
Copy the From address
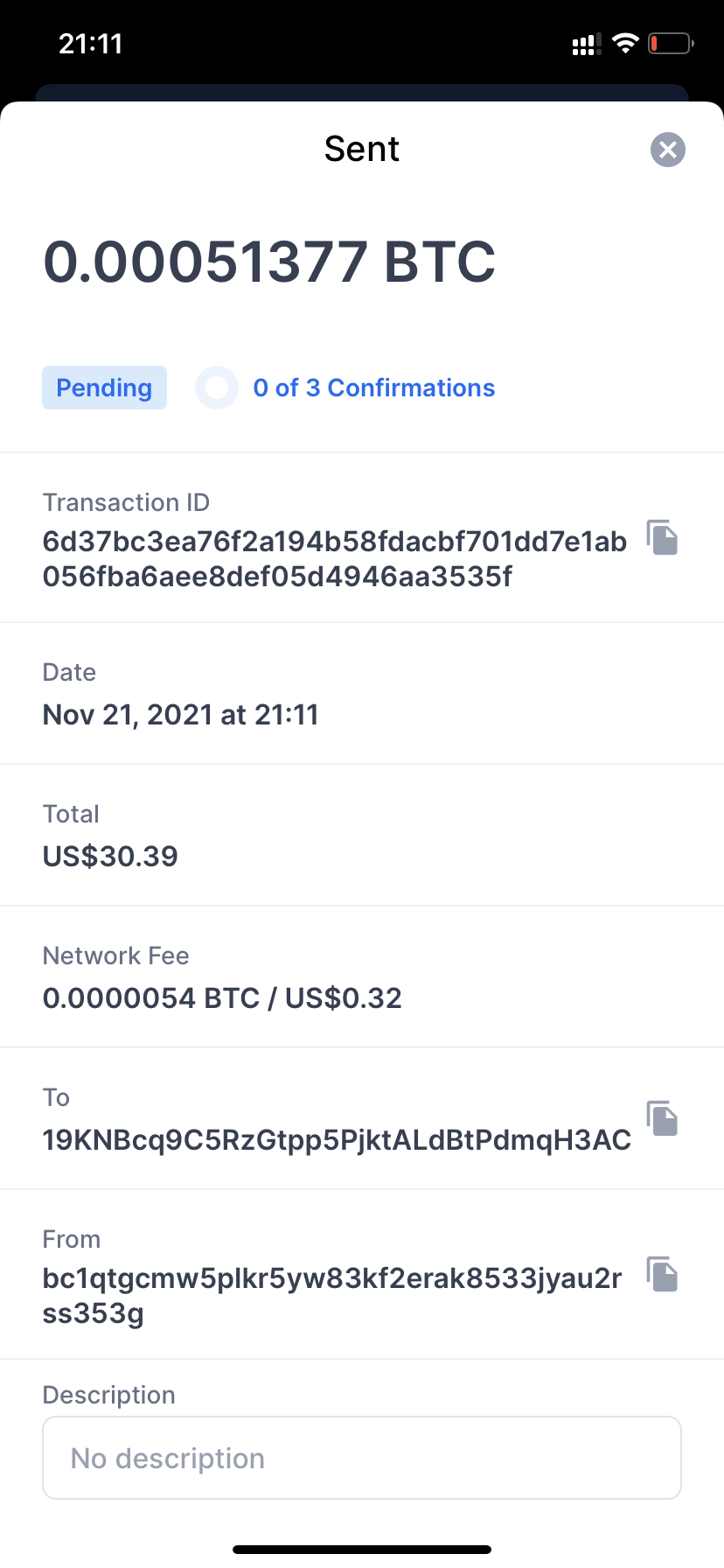coord(663,1274)
